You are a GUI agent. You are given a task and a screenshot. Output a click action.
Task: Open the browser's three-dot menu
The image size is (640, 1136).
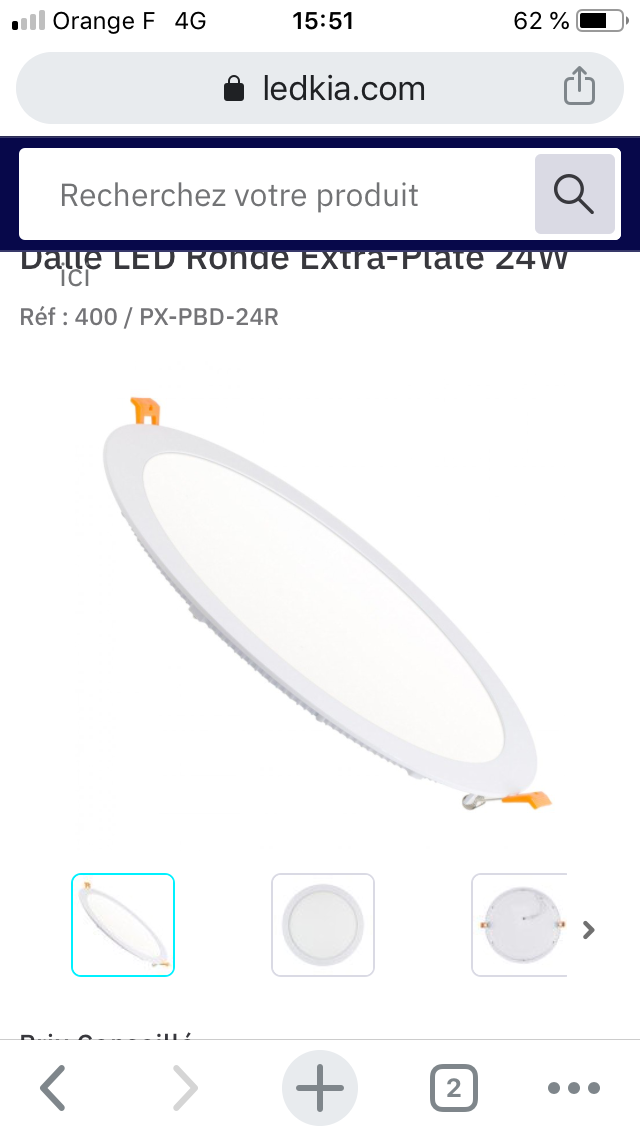click(574, 1088)
